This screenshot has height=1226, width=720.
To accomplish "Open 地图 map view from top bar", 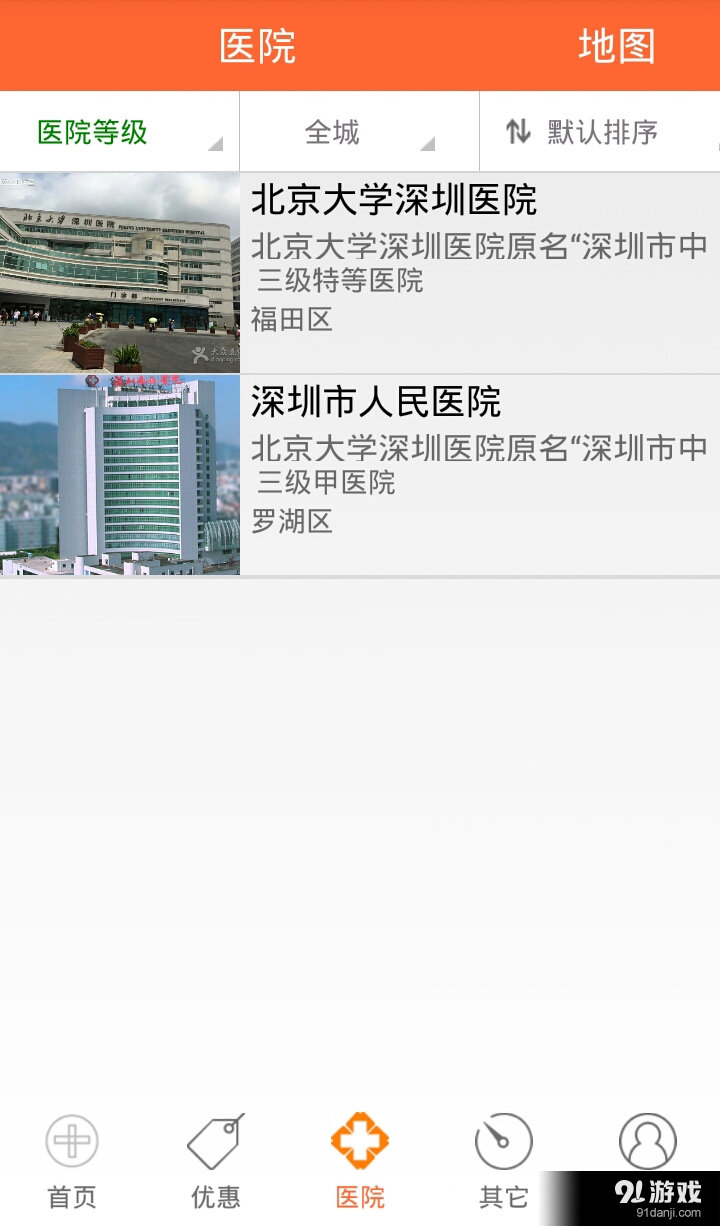I will (x=615, y=46).
